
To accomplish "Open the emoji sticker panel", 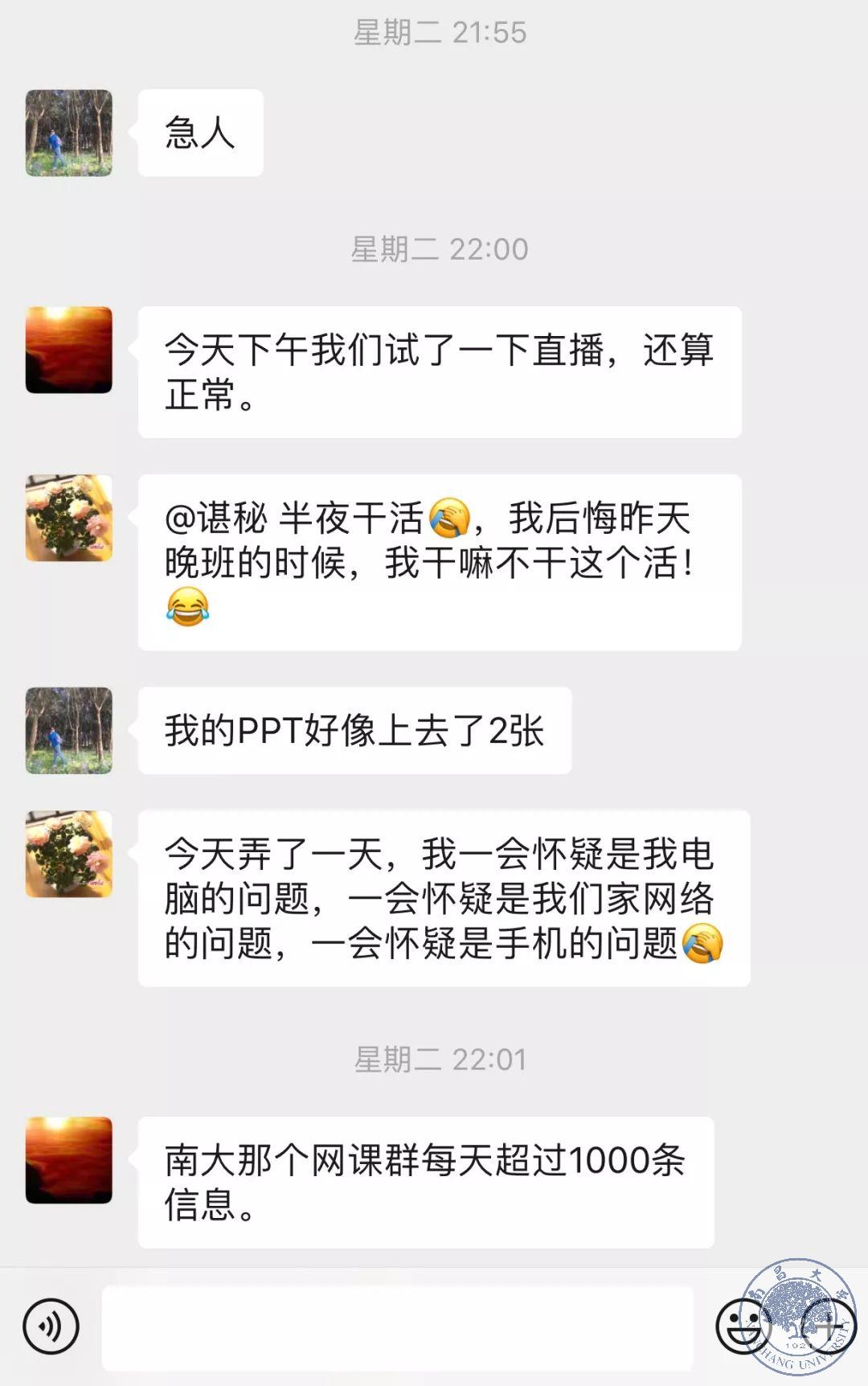I will click(x=741, y=1327).
